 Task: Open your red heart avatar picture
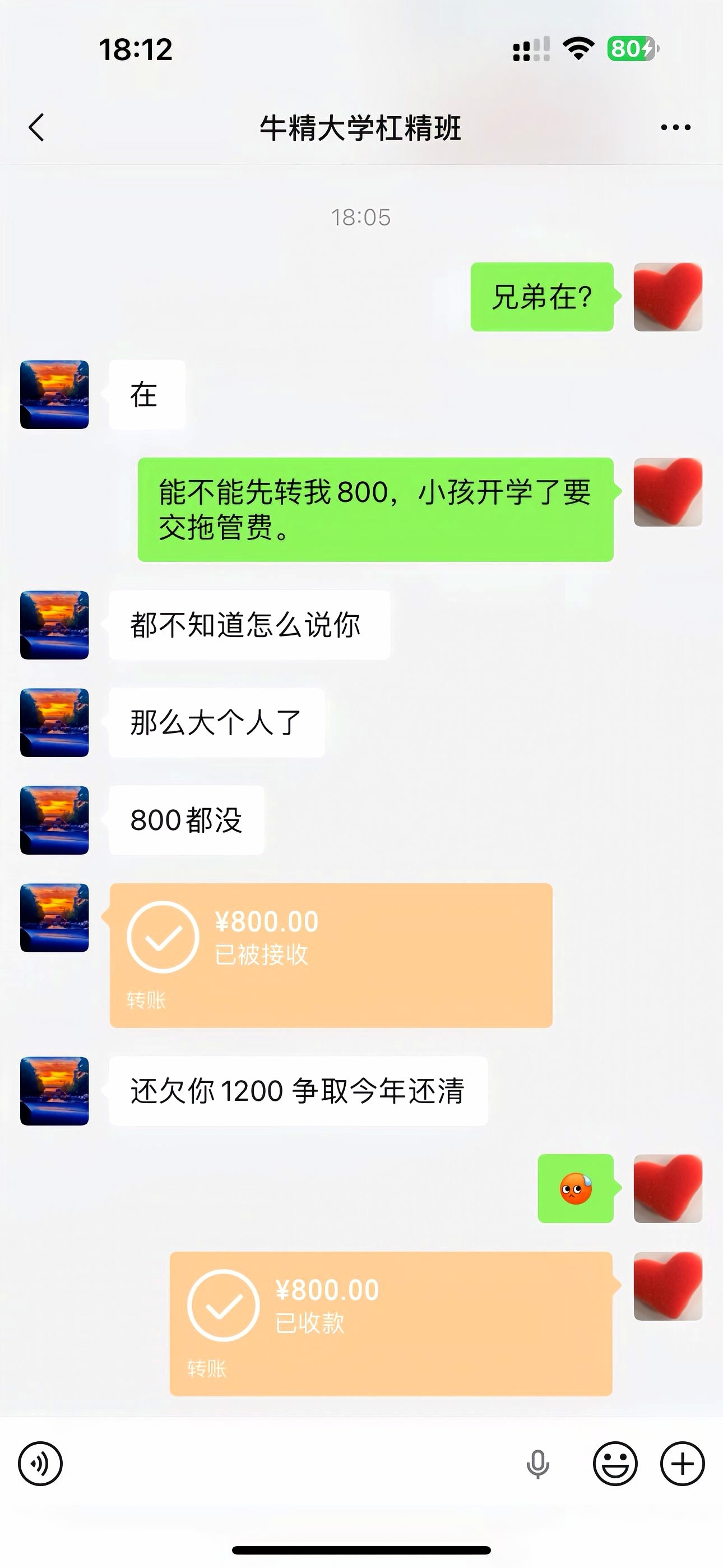[x=668, y=297]
